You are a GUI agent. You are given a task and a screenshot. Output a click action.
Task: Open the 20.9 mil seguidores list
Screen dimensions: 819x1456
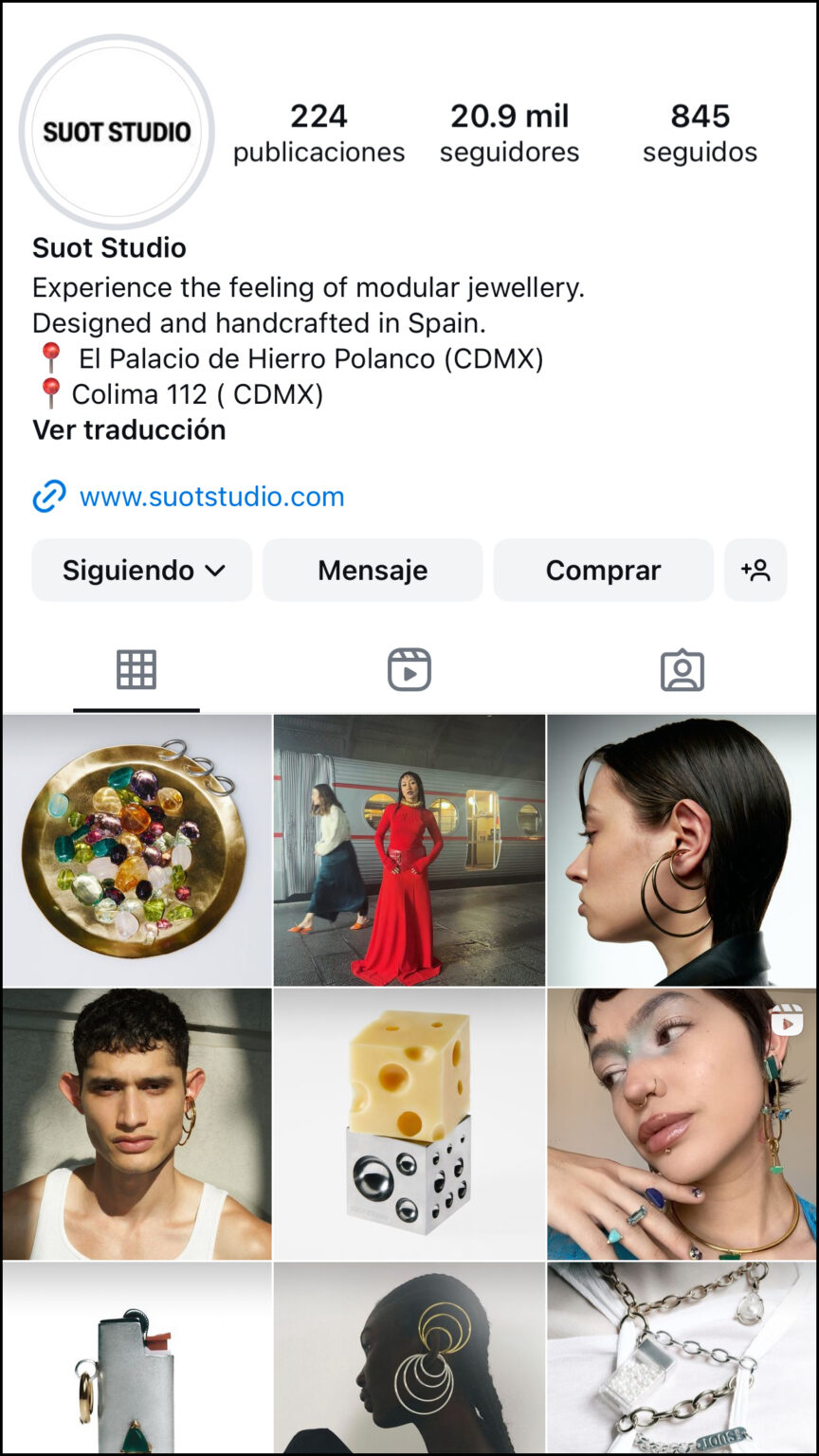tap(509, 131)
